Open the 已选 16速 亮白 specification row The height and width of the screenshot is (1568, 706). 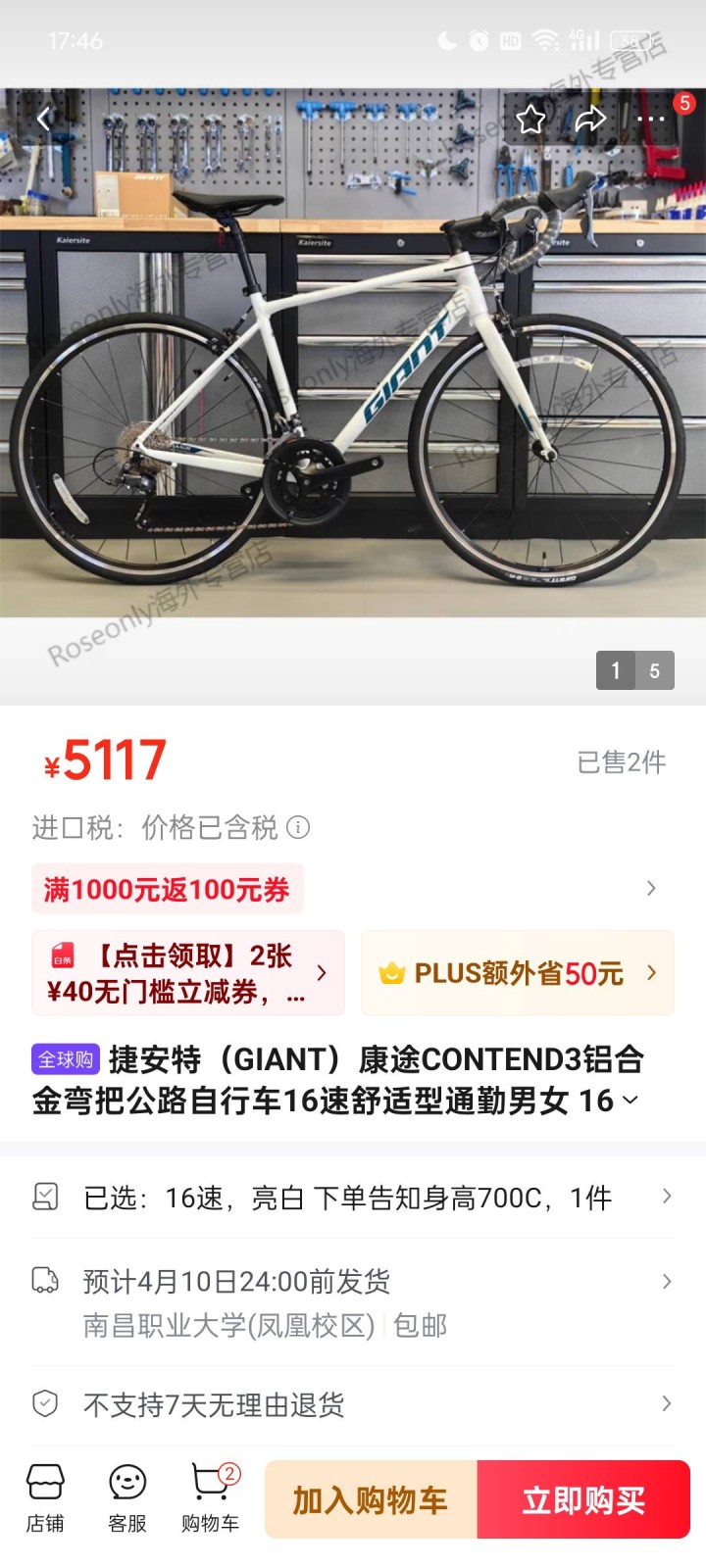pyautogui.click(x=353, y=1198)
